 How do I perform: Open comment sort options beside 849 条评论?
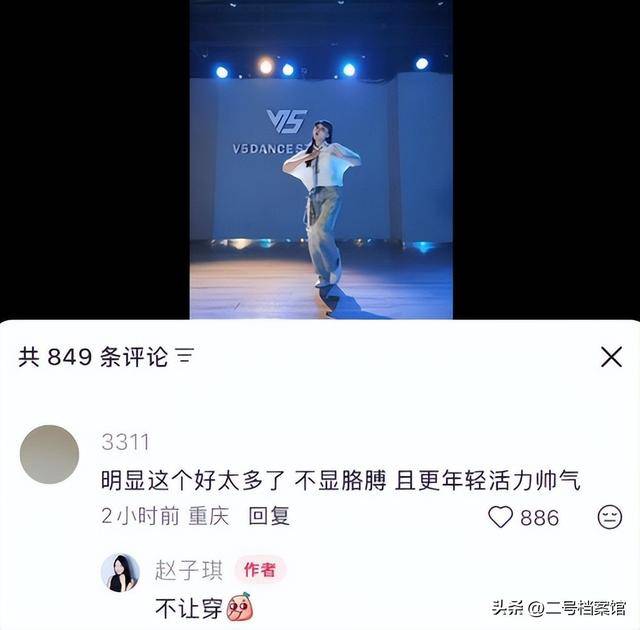coord(183,357)
